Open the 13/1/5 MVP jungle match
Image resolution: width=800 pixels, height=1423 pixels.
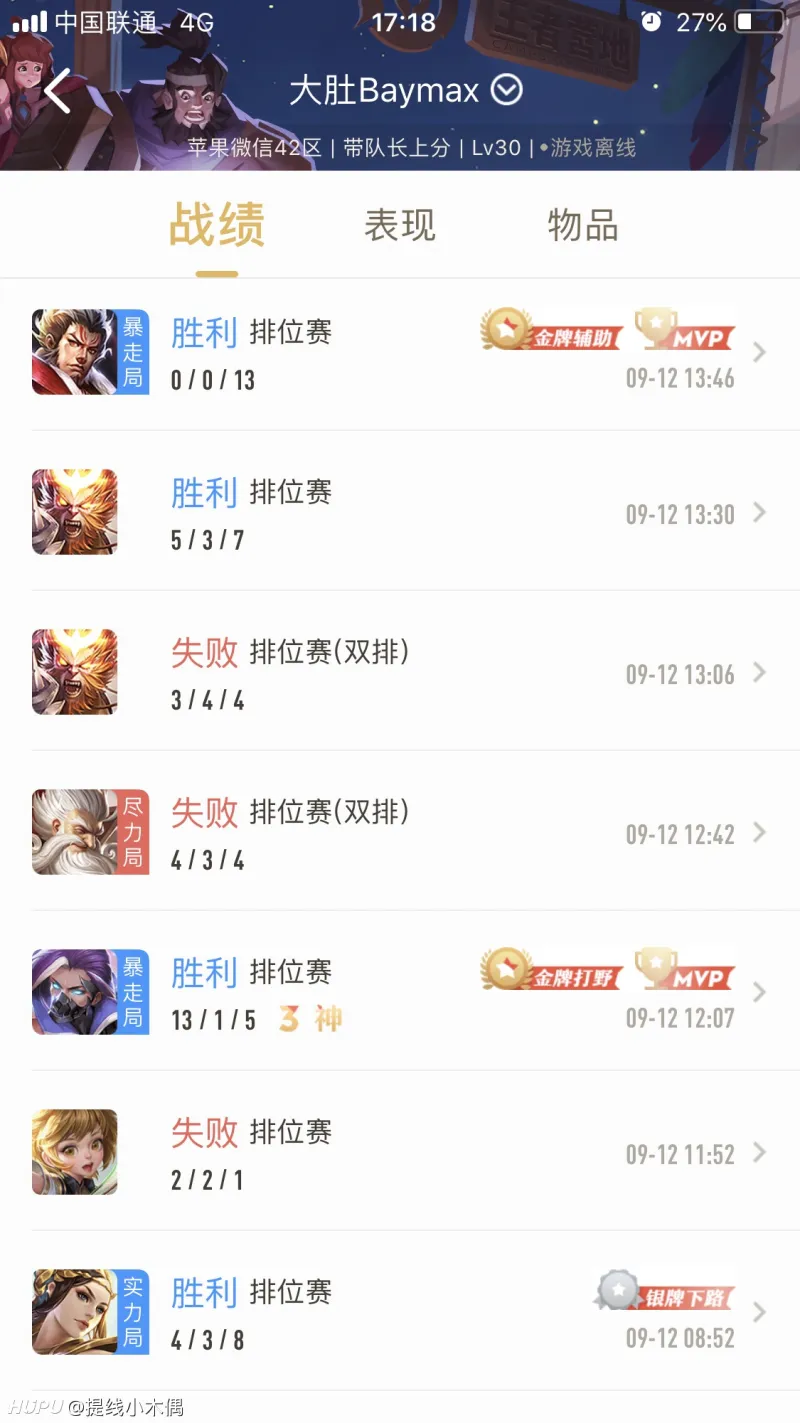pos(400,992)
